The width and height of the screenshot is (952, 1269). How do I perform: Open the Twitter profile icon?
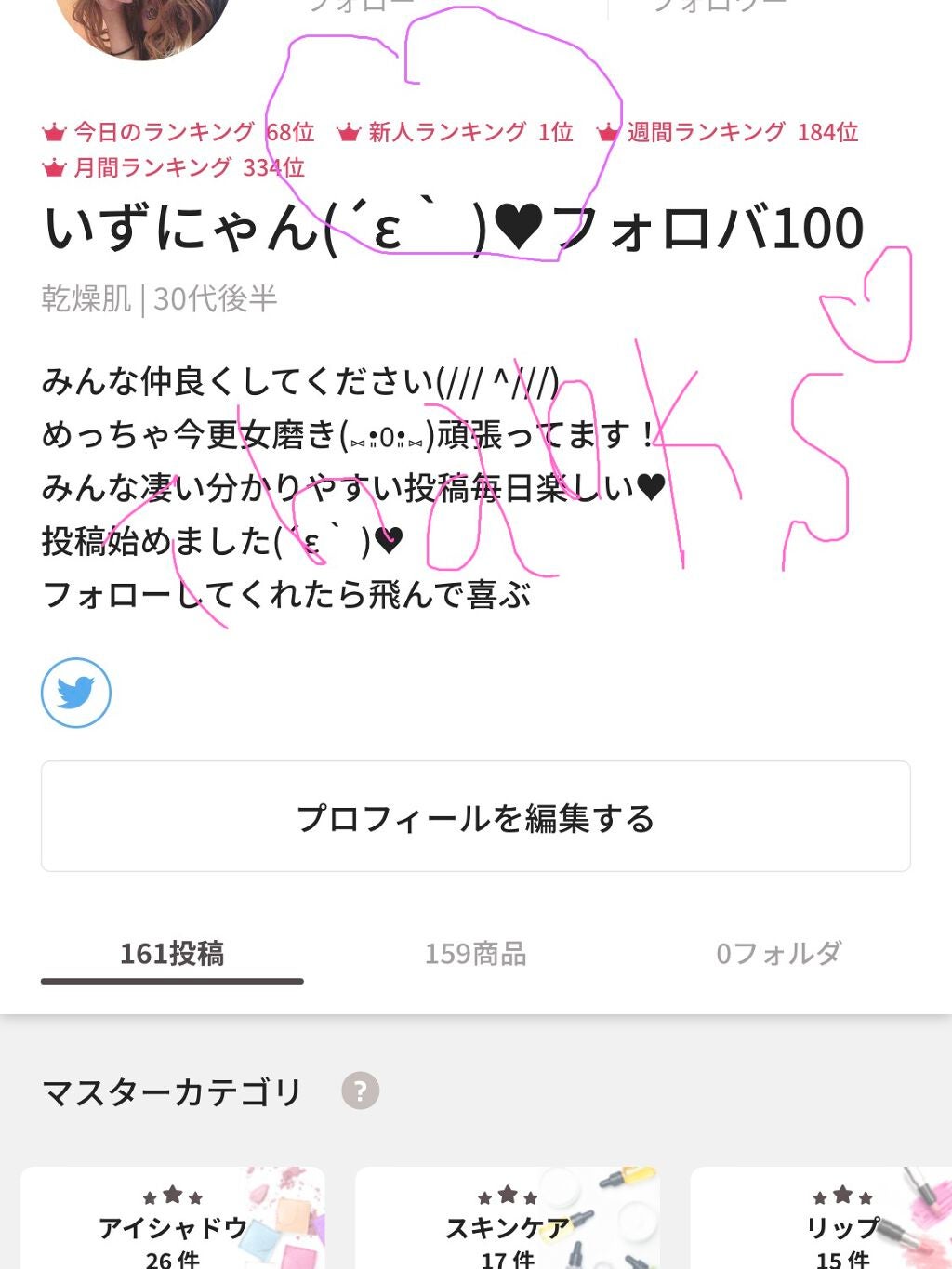click(x=75, y=693)
